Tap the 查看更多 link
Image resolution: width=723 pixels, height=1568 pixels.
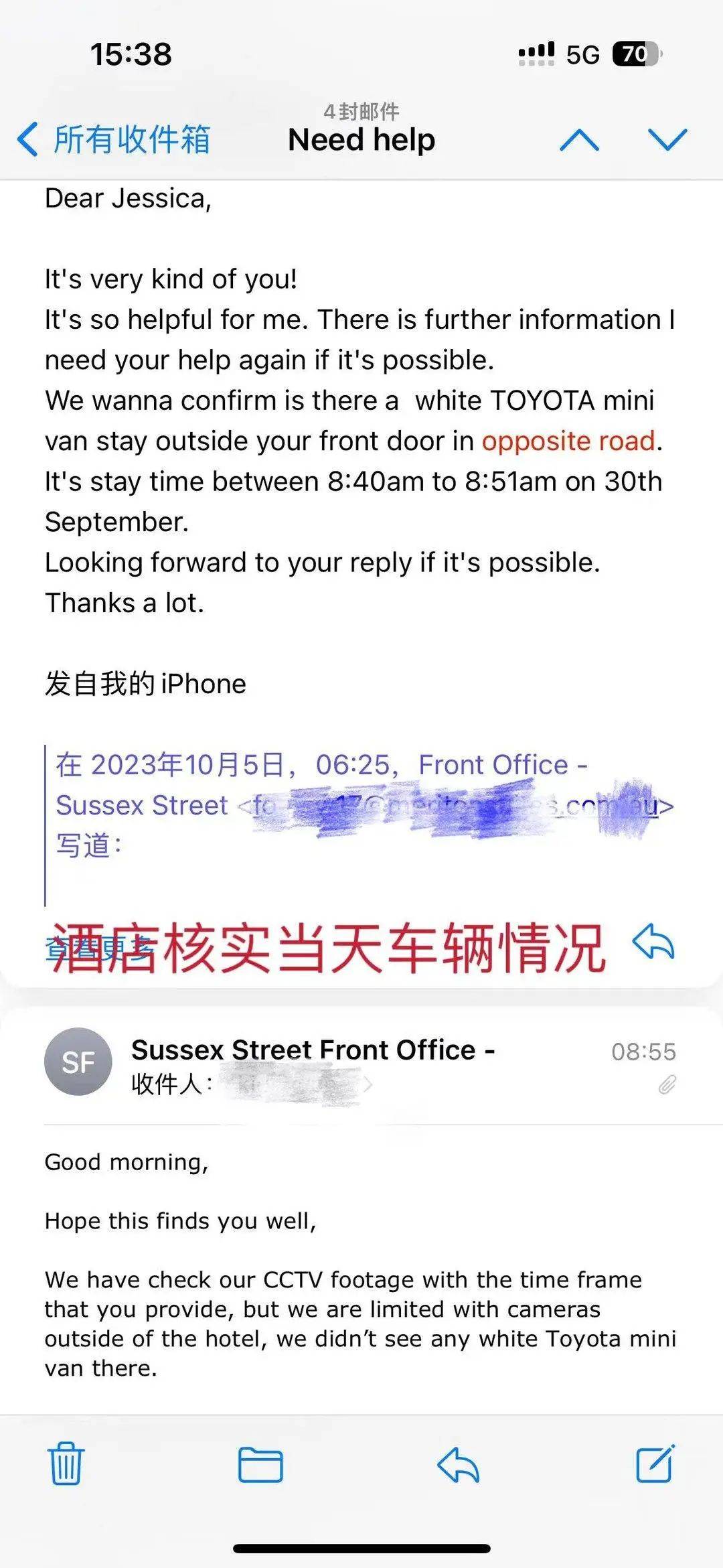(x=97, y=948)
